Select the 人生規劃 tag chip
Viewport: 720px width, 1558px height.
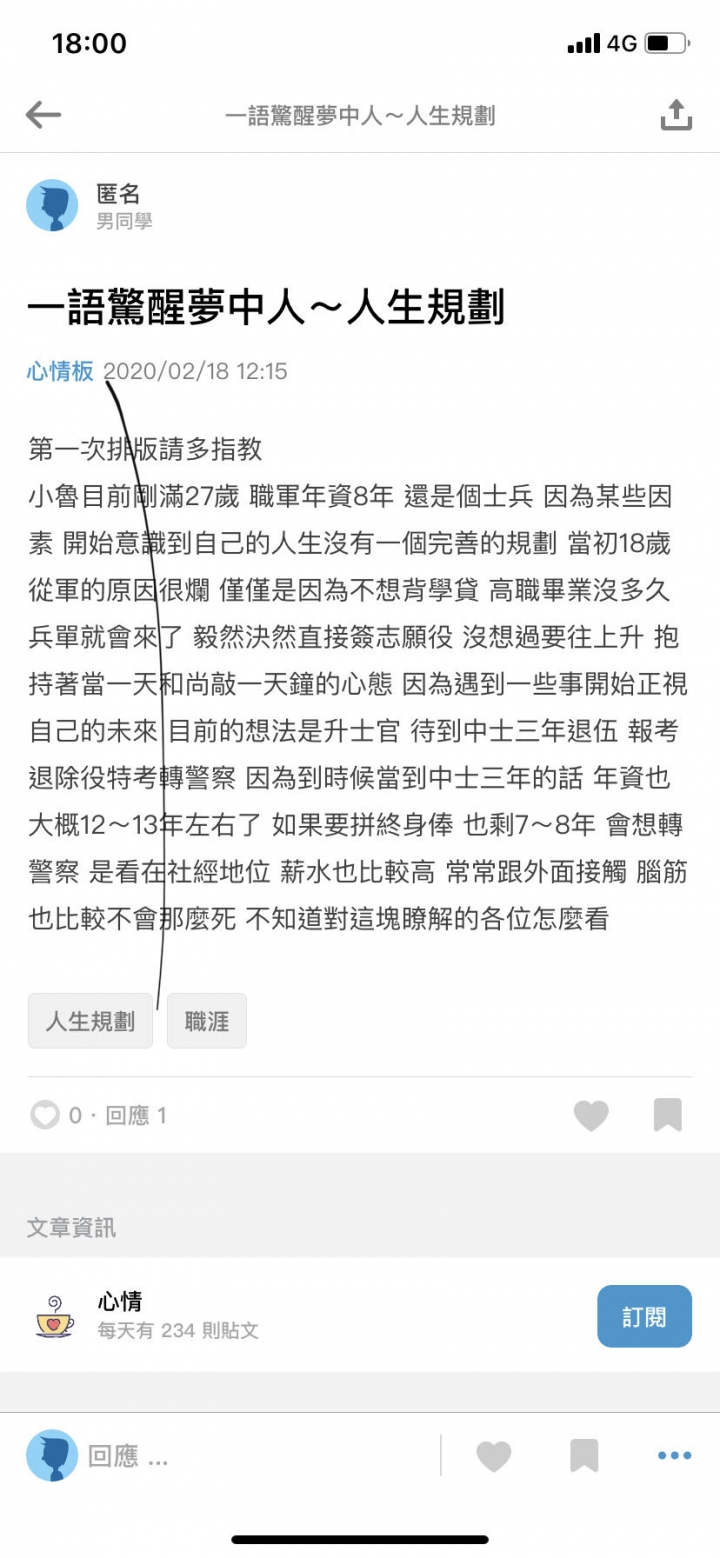click(90, 1021)
